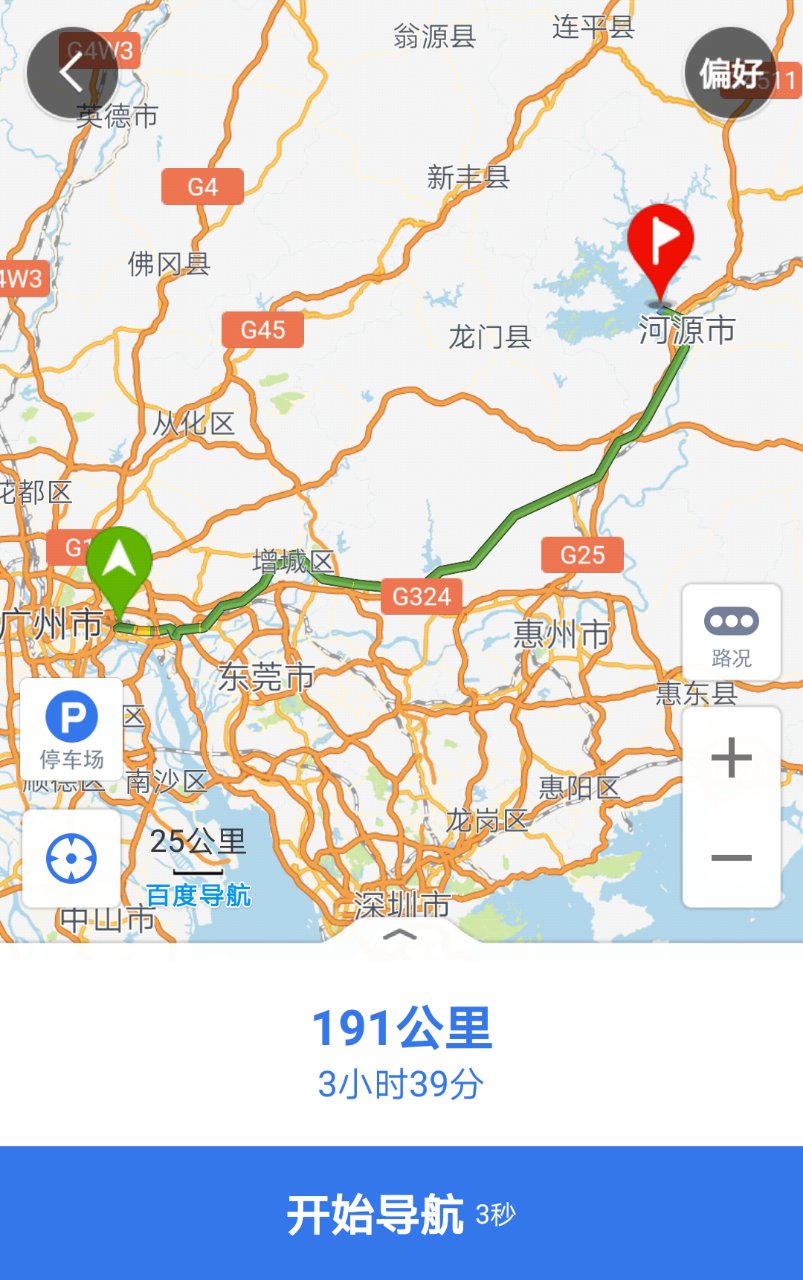Zoom in on the map
Screen dimensions: 803x1280
[x=731, y=758]
